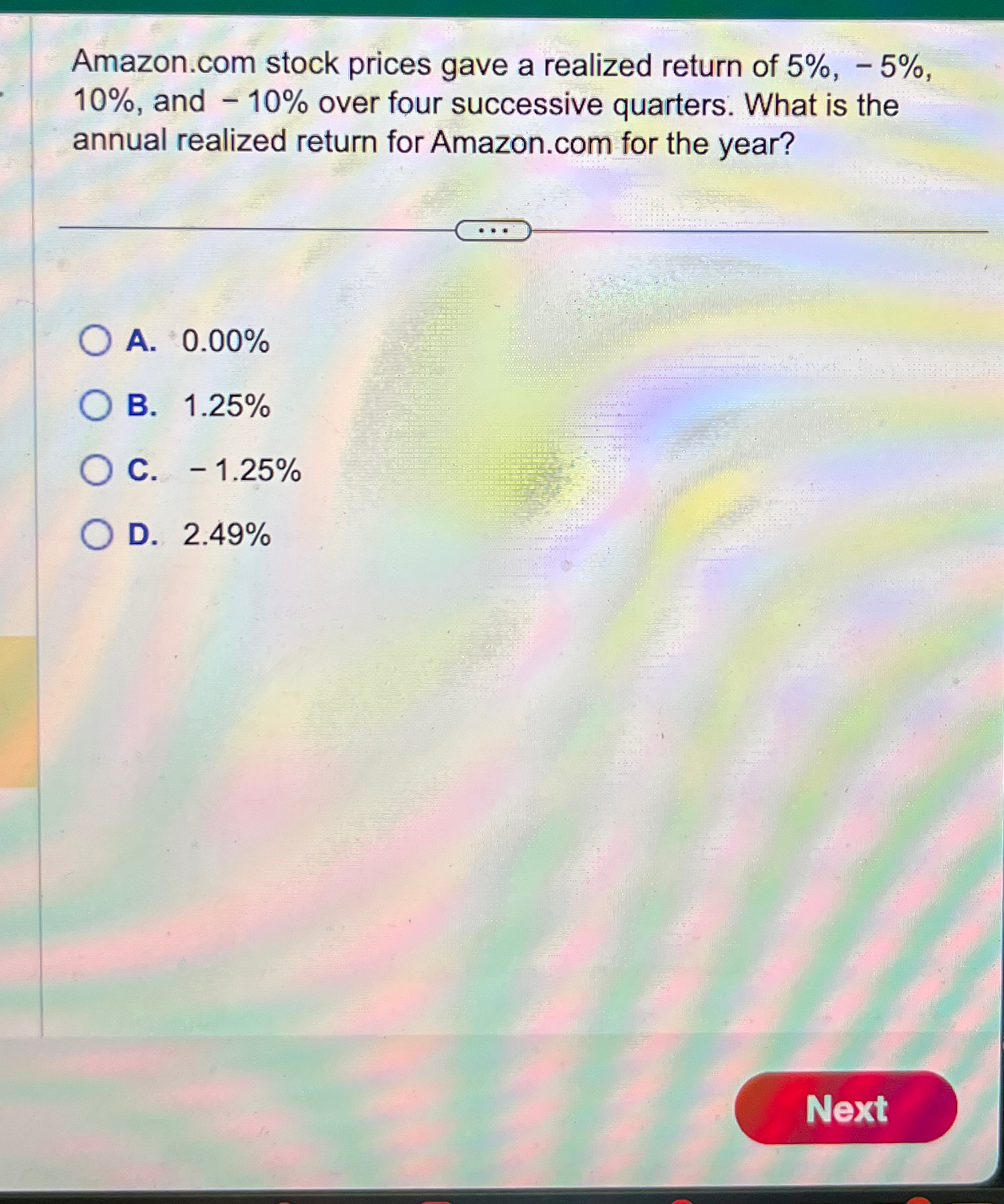This screenshot has width=1004, height=1204.
Task: Expand the three-dot divider handle
Action: point(493,231)
